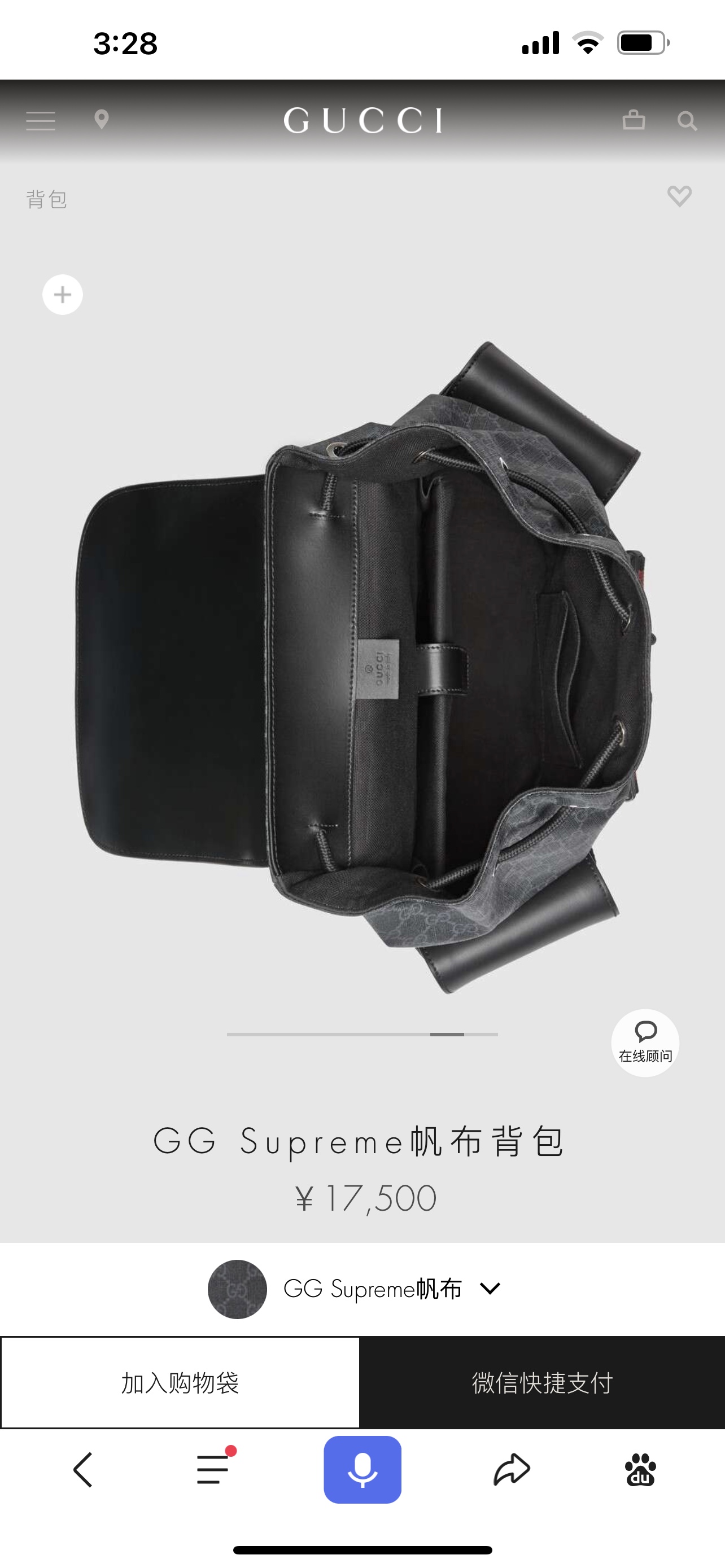Open the 背包 category link
This screenshot has width=725, height=1568.
pos(47,199)
